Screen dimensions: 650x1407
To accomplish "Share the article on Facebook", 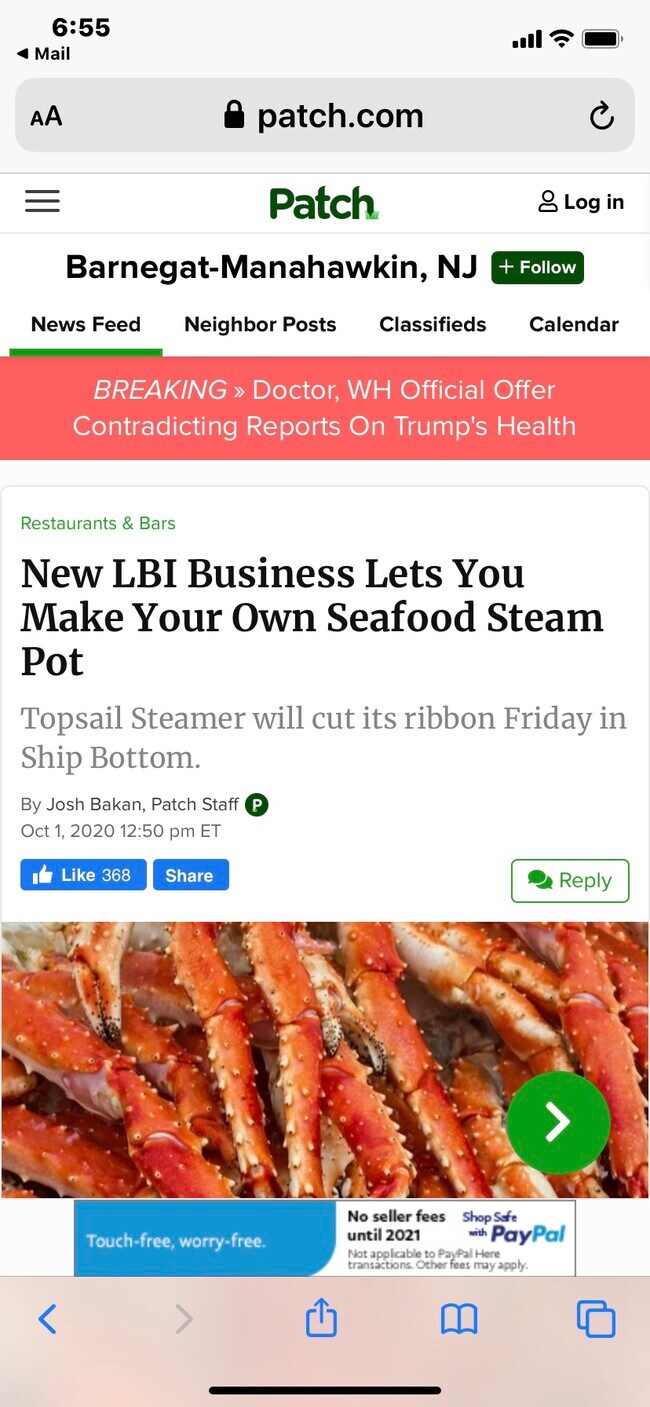I will click(190, 875).
